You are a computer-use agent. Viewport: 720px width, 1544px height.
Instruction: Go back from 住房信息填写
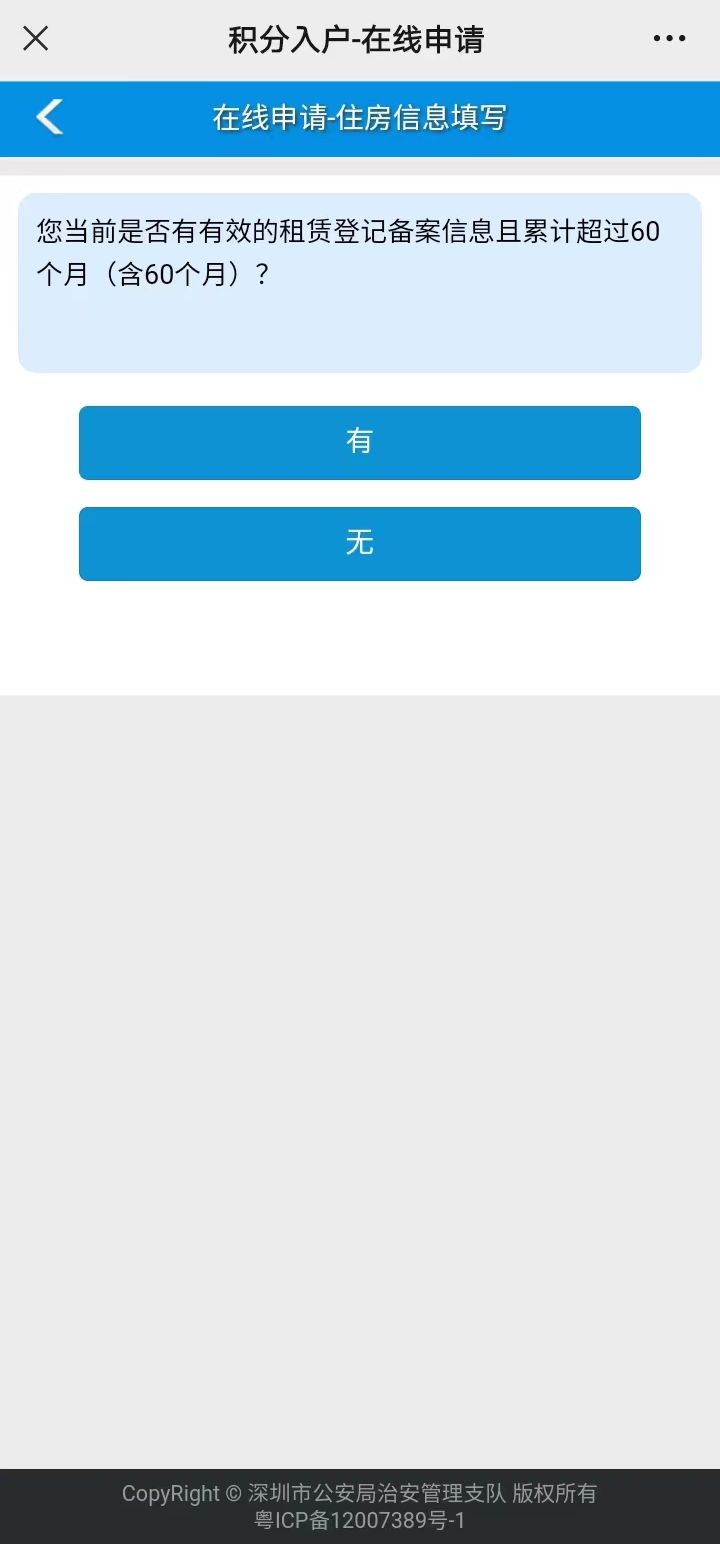point(49,117)
